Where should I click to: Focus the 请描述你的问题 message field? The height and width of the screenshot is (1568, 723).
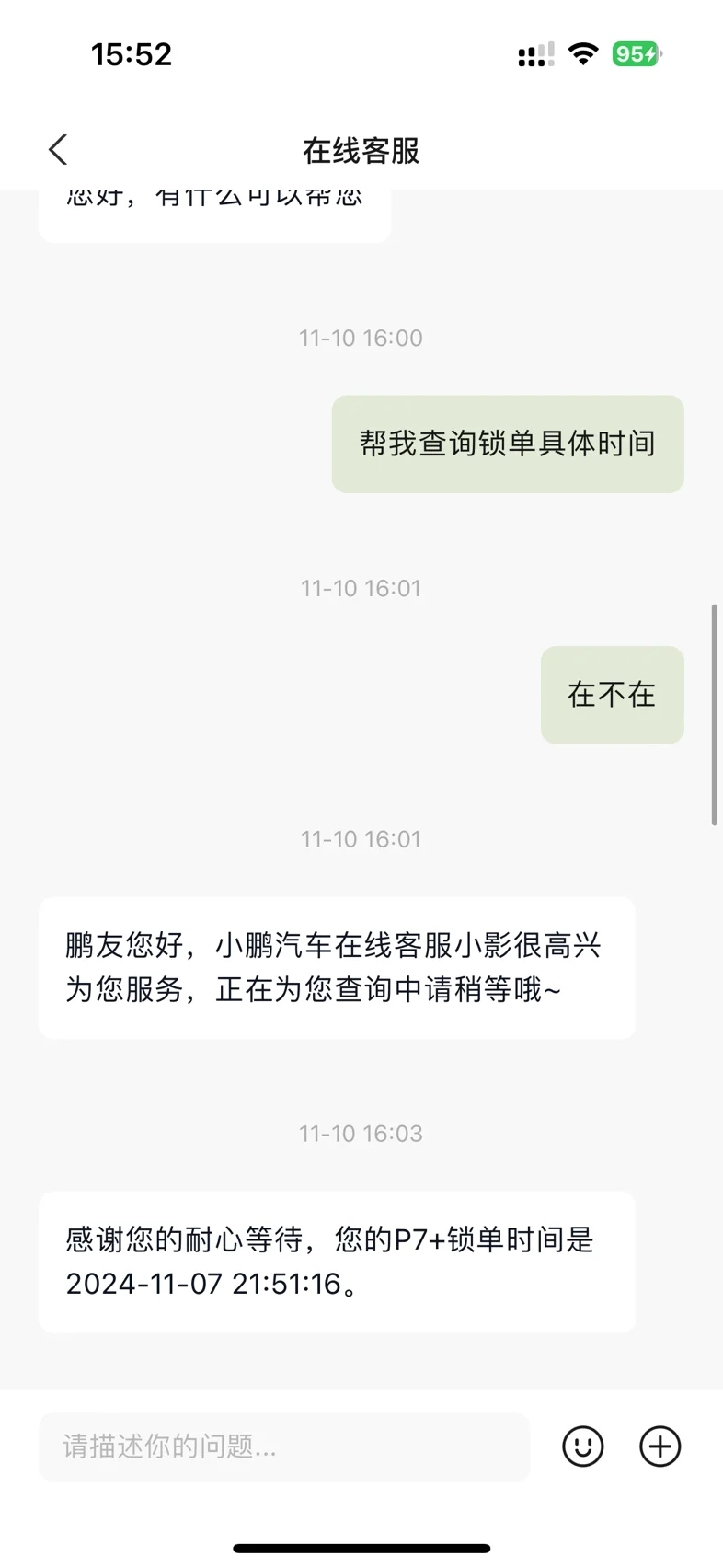tap(283, 1447)
